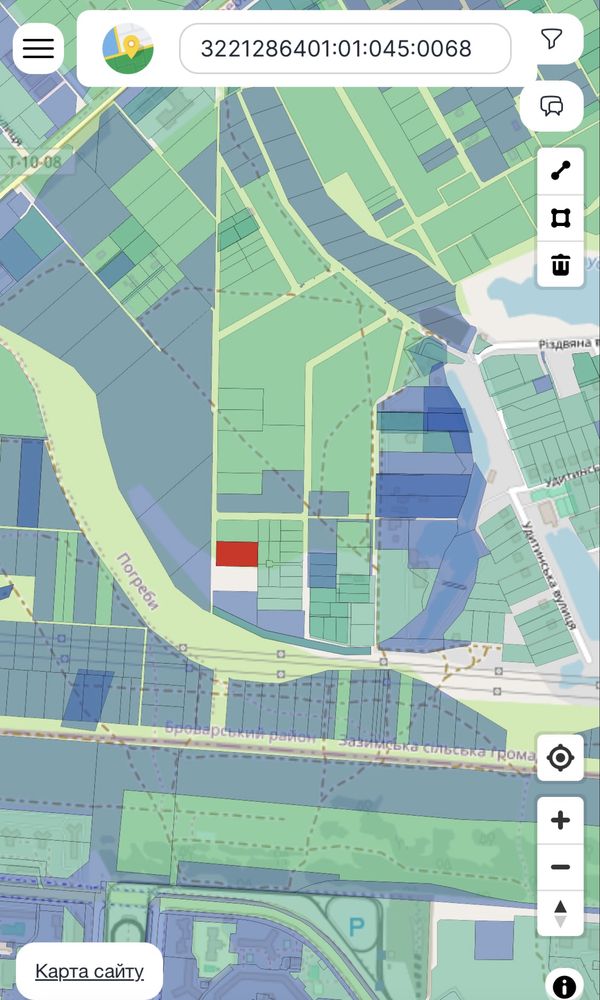Select the red highlighted land parcel
The width and height of the screenshot is (600, 1000).
(x=237, y=554)
